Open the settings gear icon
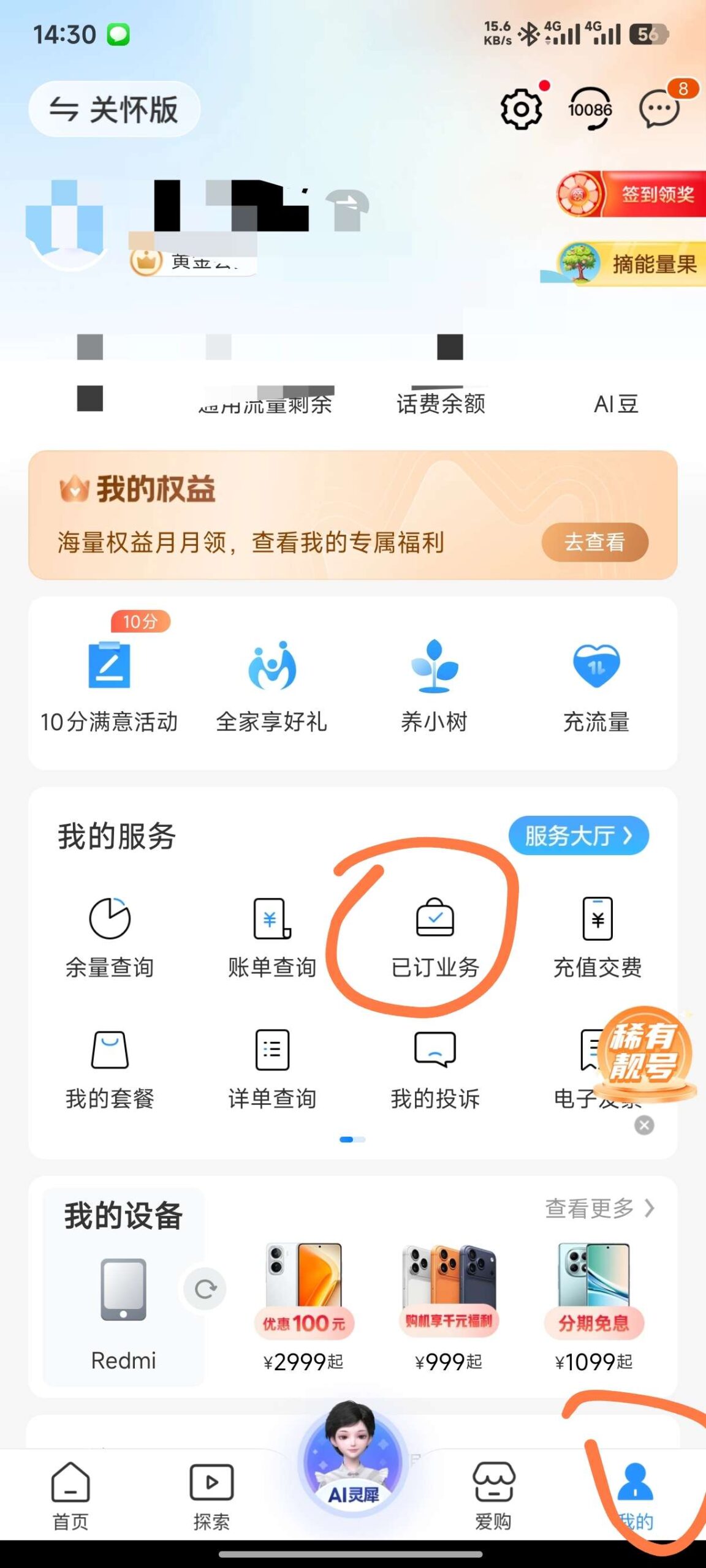The height and width of the screenshot is (1568, 706). pos(522,109)
